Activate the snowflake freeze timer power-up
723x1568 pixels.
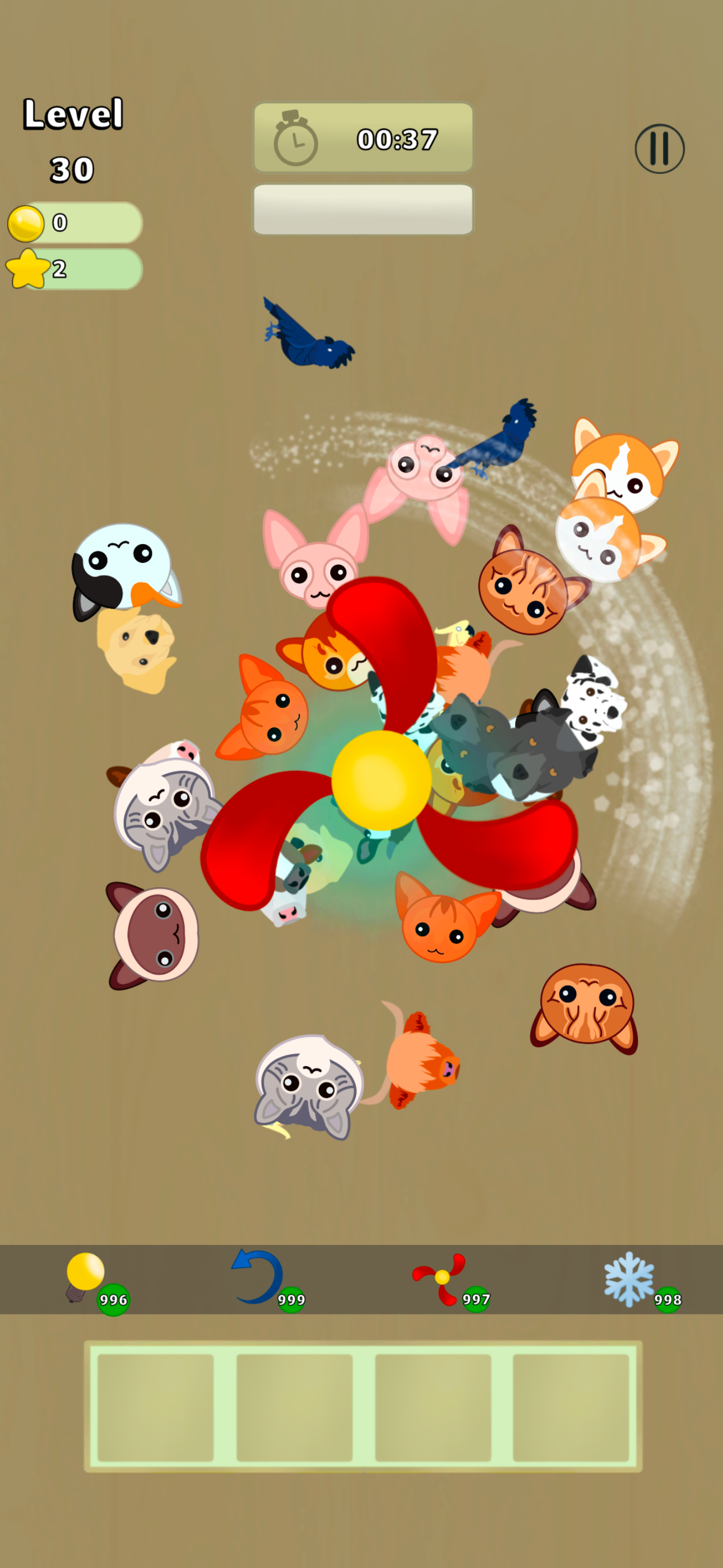[629, 1278]
